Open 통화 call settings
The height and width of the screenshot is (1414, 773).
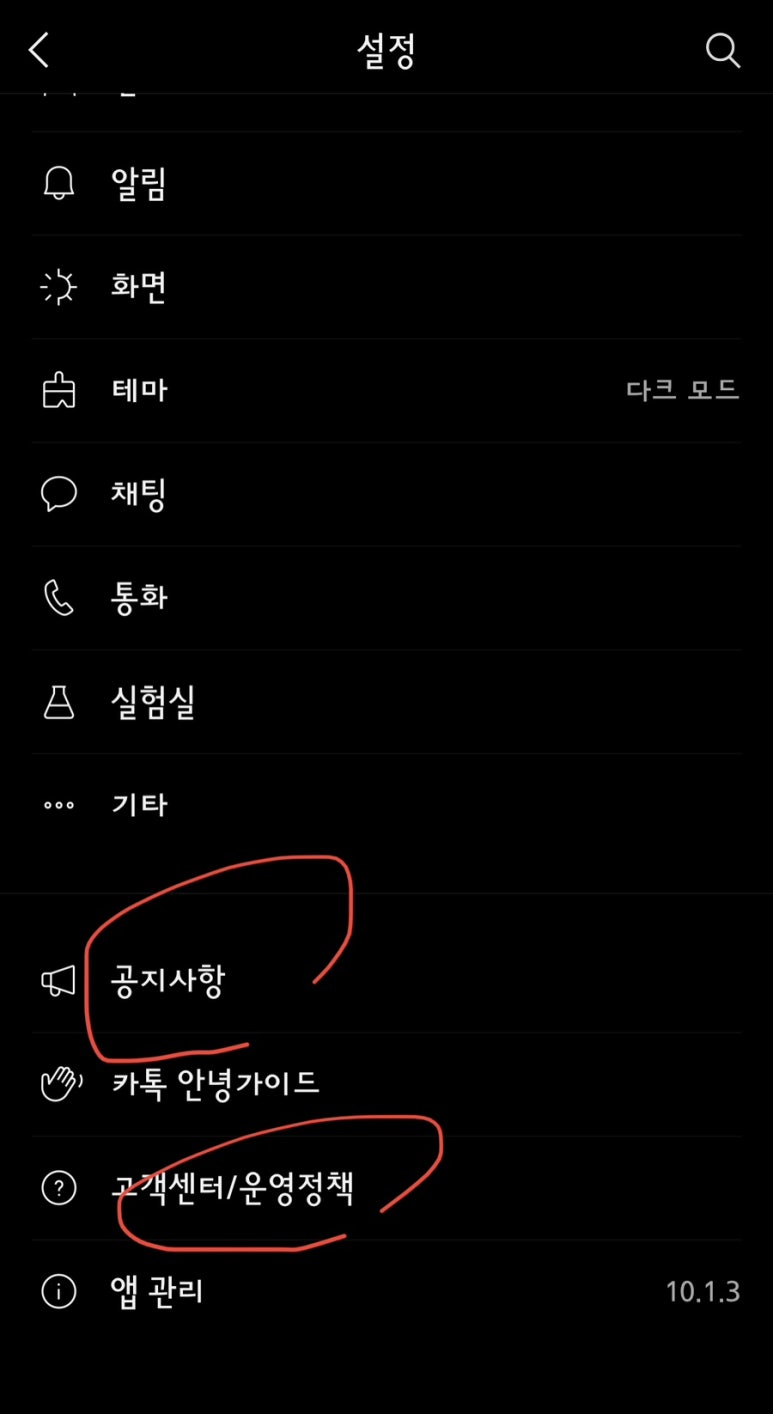click(x=386, y=598)
